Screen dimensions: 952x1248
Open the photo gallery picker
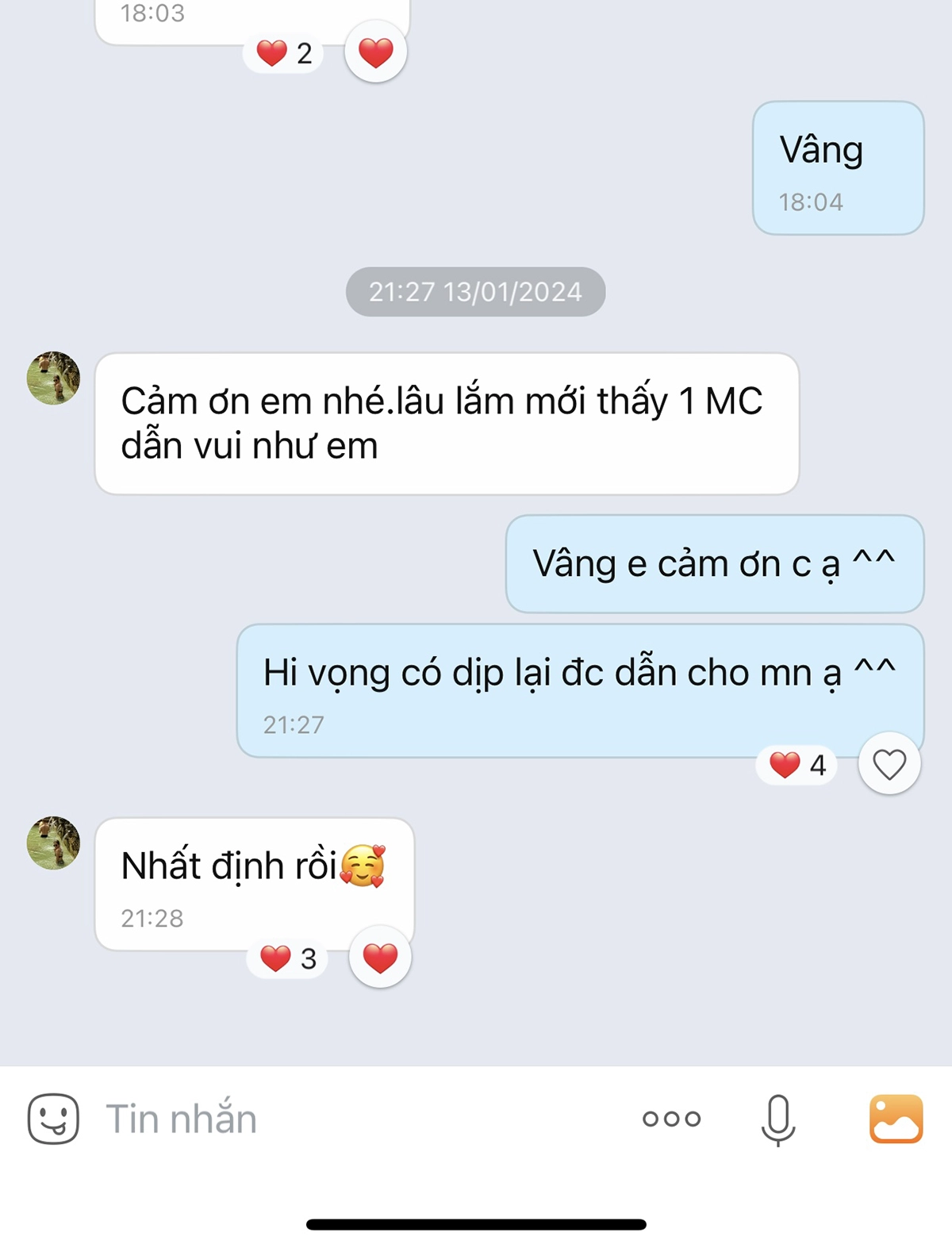(x=896, y=1119)
